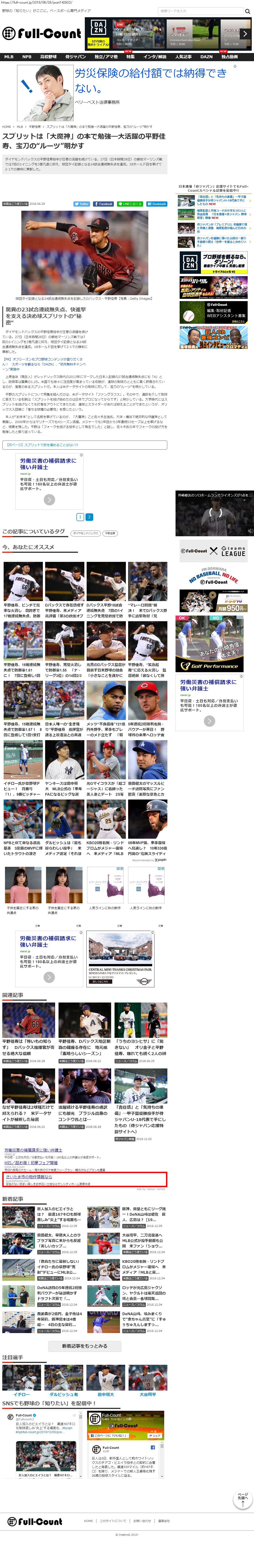The width and height of the screenshot is (254, 1568).
Task: Share the article on Twitter
Action: pyautogui.click(x=82, y=204)
